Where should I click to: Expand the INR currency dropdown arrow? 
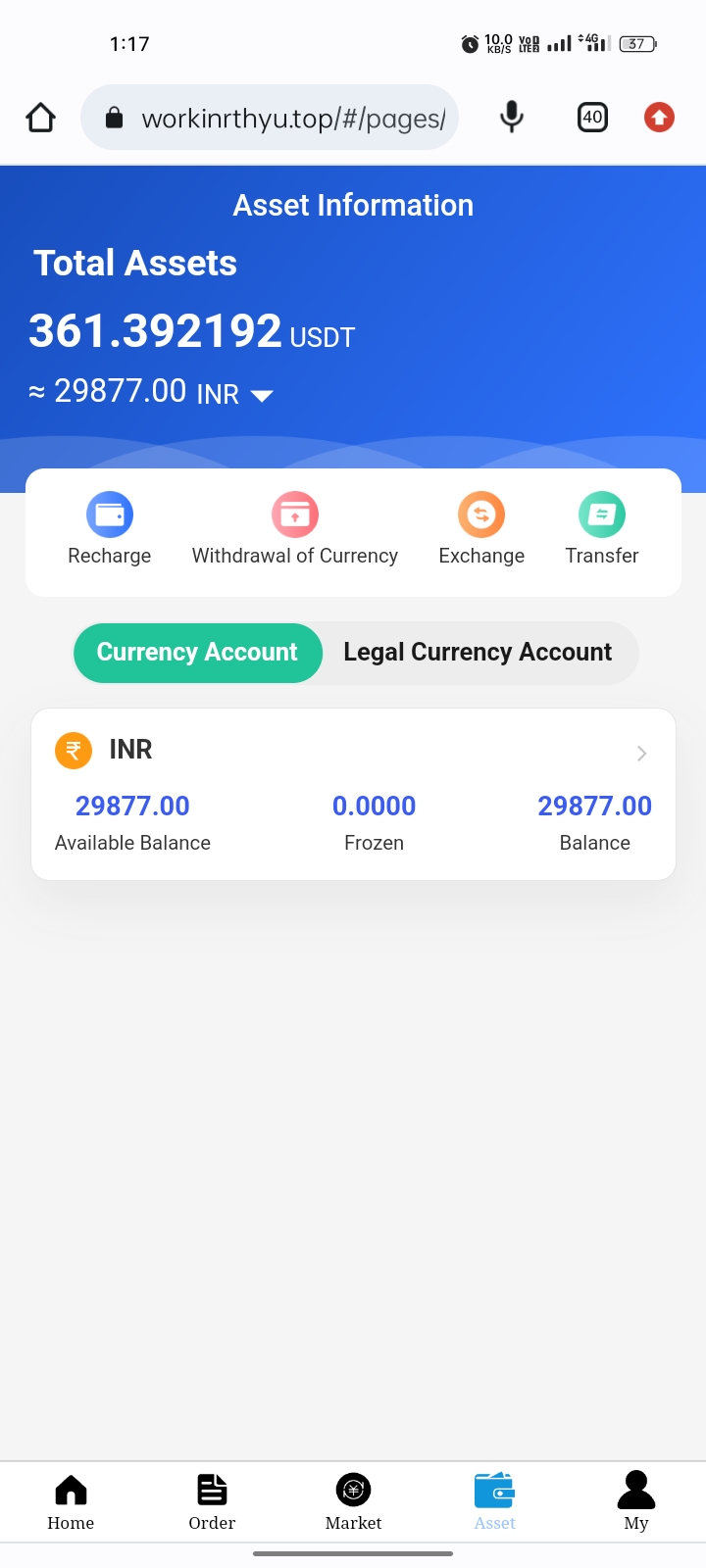click(x=262, y=396)
